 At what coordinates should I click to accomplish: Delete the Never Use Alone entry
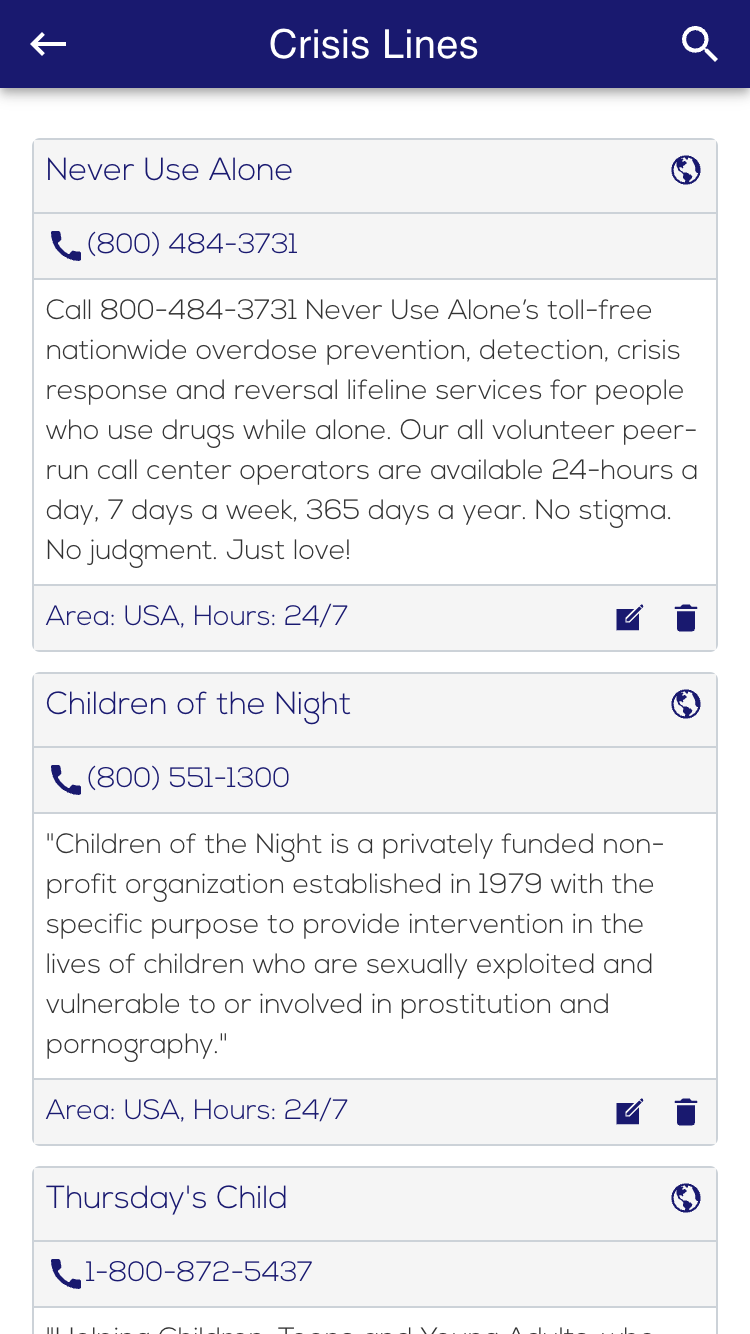(685, 618)
